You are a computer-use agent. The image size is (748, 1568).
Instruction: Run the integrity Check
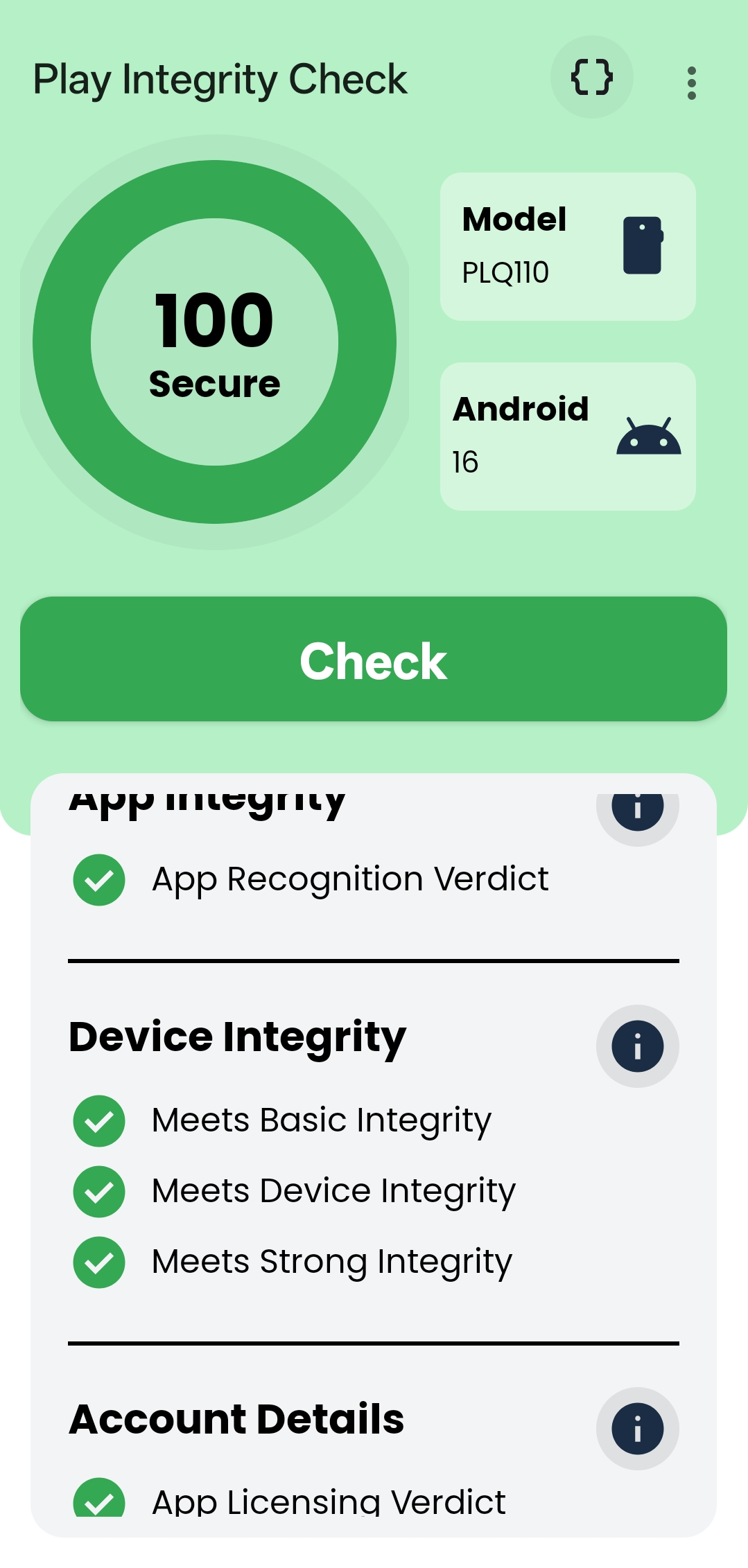[x=374, y=659]
